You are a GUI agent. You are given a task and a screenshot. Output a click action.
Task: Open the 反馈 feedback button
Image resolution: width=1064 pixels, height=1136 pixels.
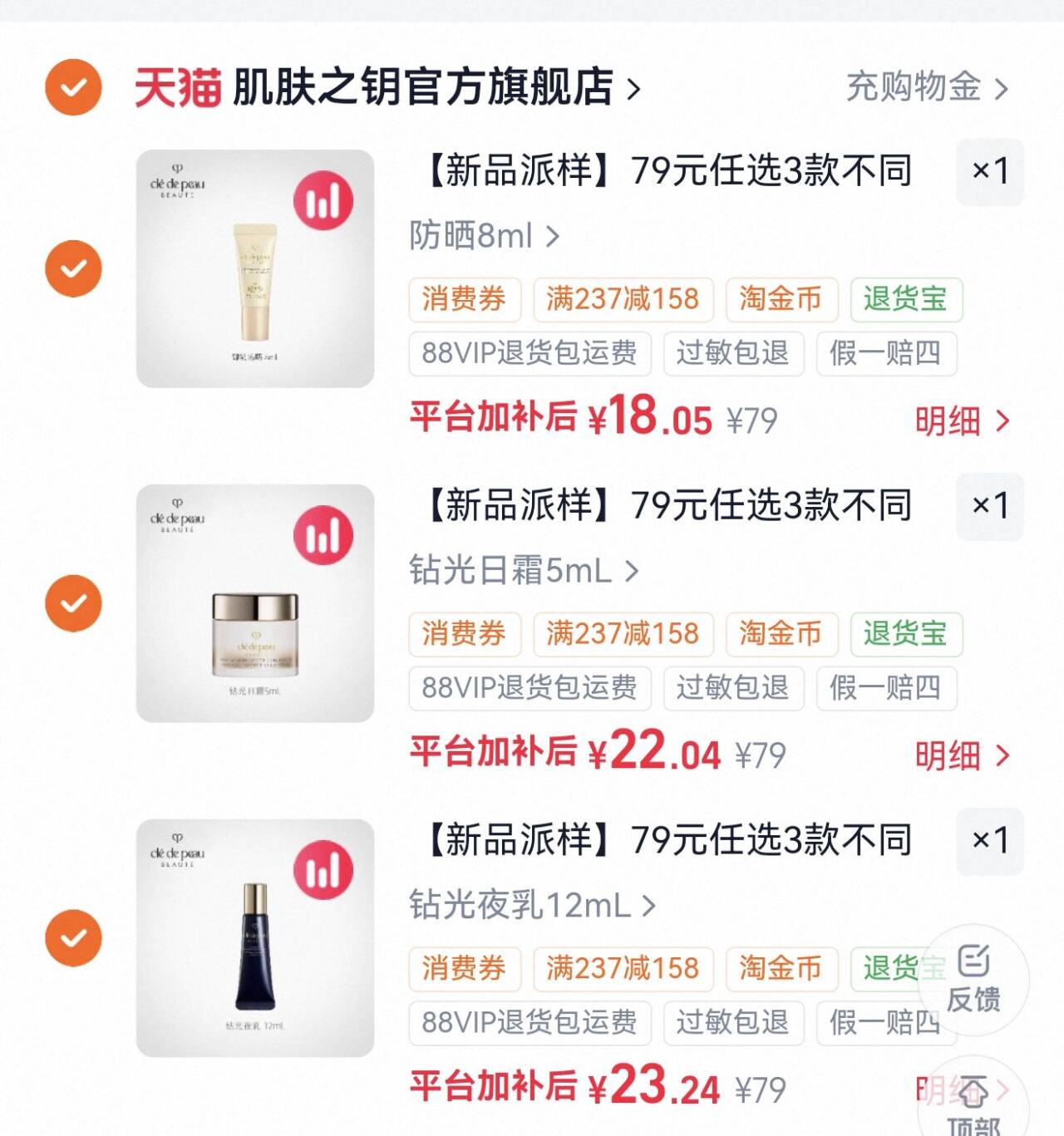[x=973, y=980]
